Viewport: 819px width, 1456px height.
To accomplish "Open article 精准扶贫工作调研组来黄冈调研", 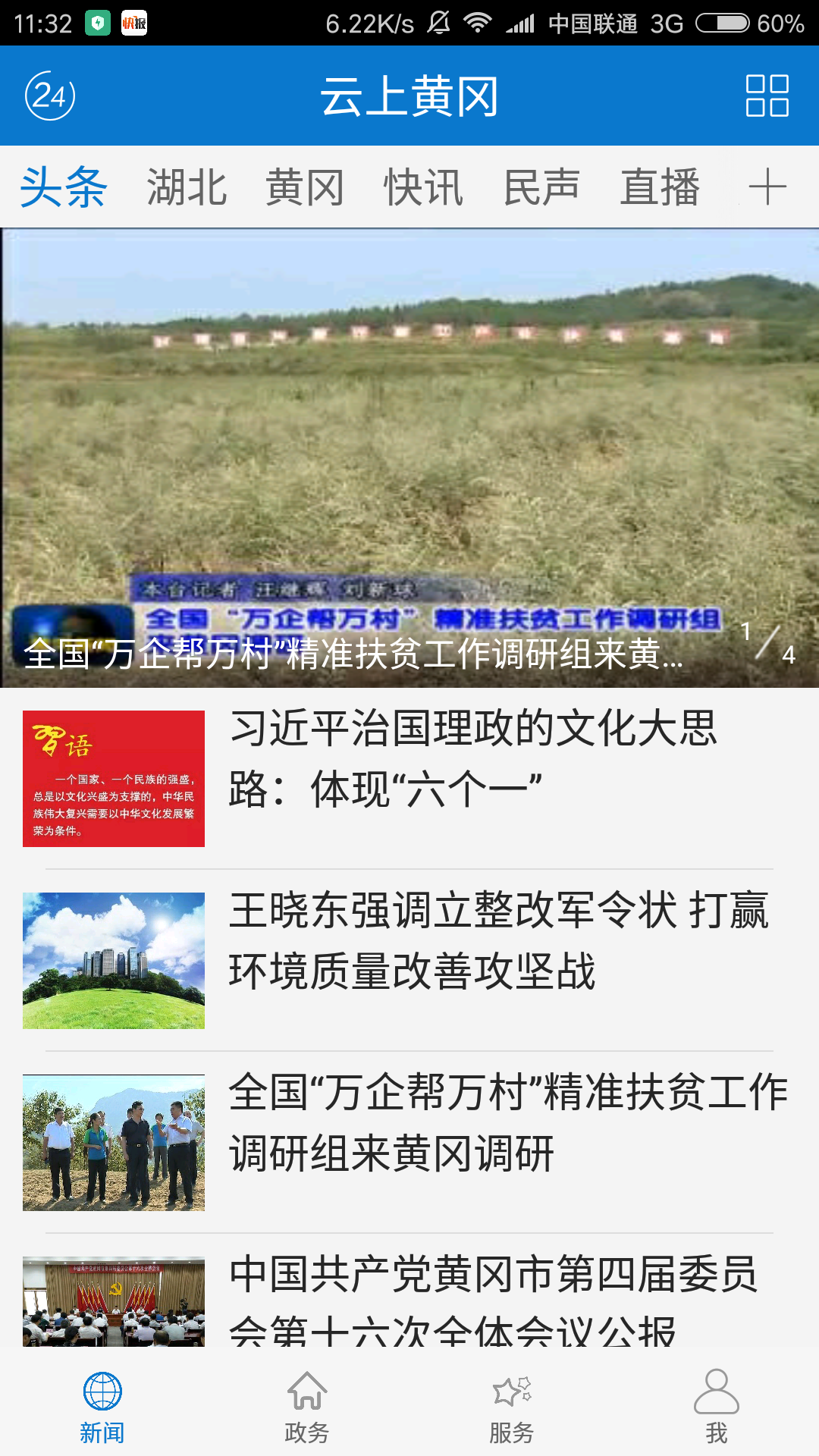I will click(409, 1142).
